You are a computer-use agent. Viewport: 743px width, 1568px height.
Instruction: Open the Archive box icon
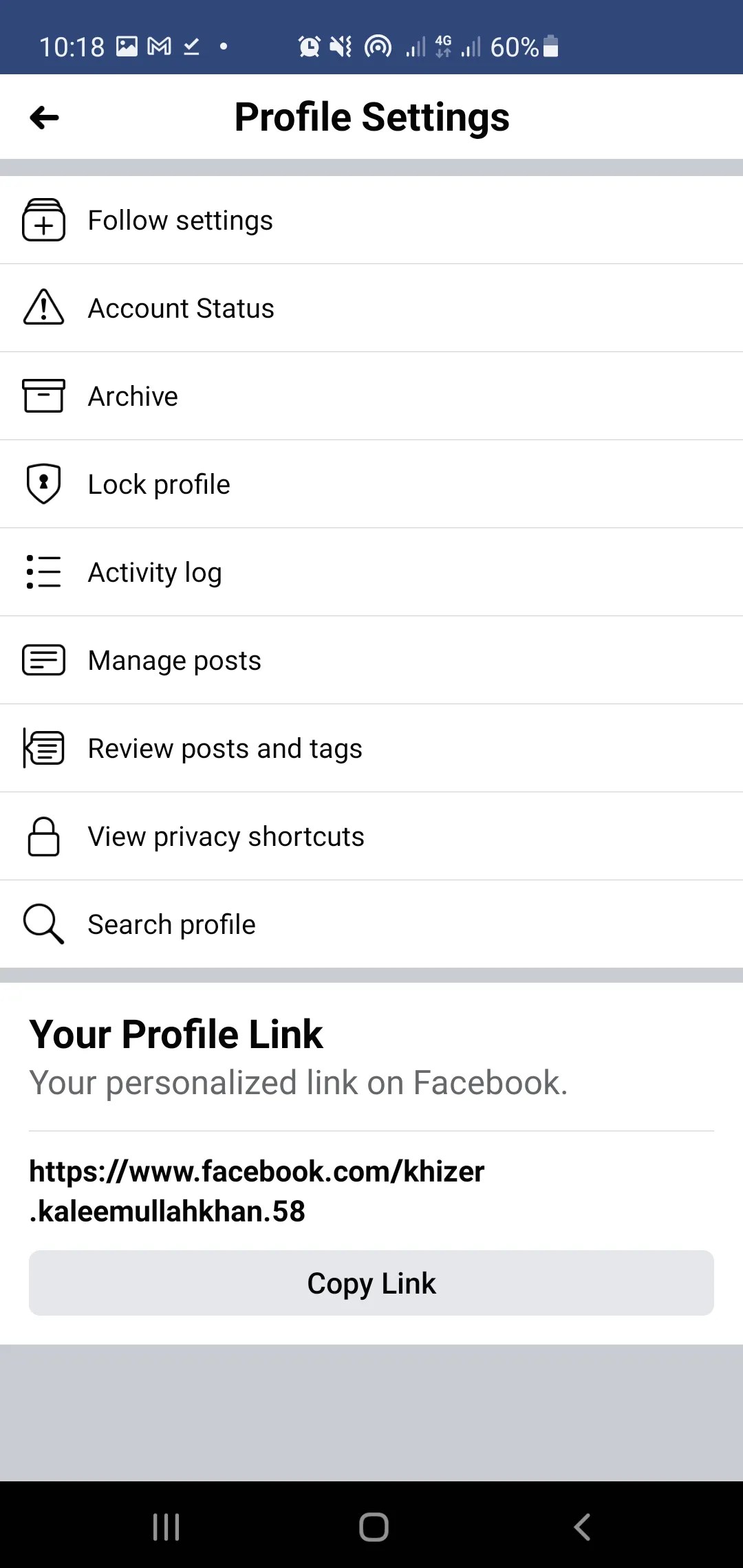pyautogui.click(x=43, y=395)
